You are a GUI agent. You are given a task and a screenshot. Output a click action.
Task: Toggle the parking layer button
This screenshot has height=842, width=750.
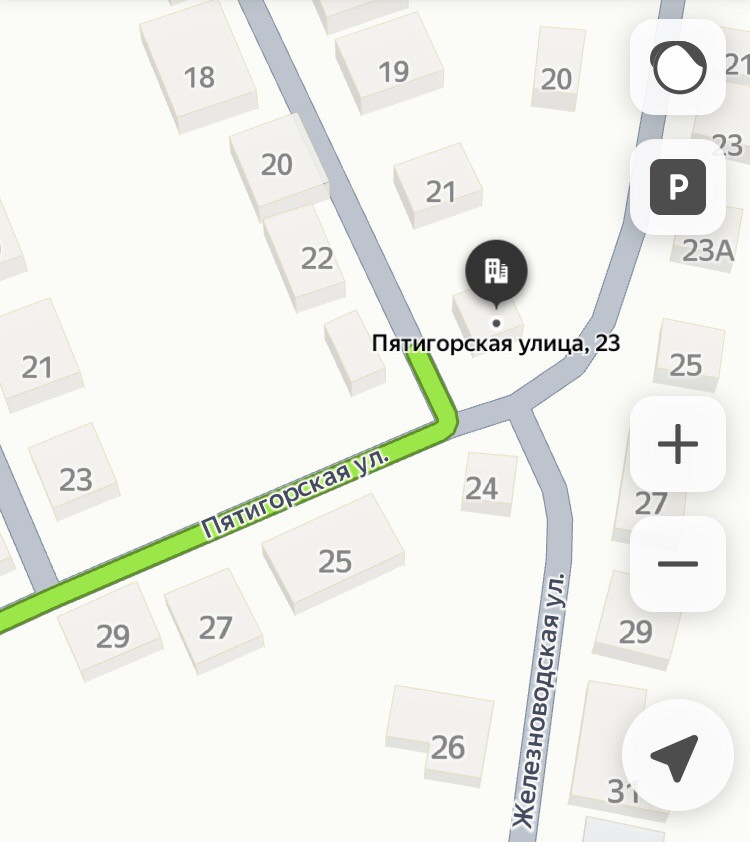click(678, 187)
